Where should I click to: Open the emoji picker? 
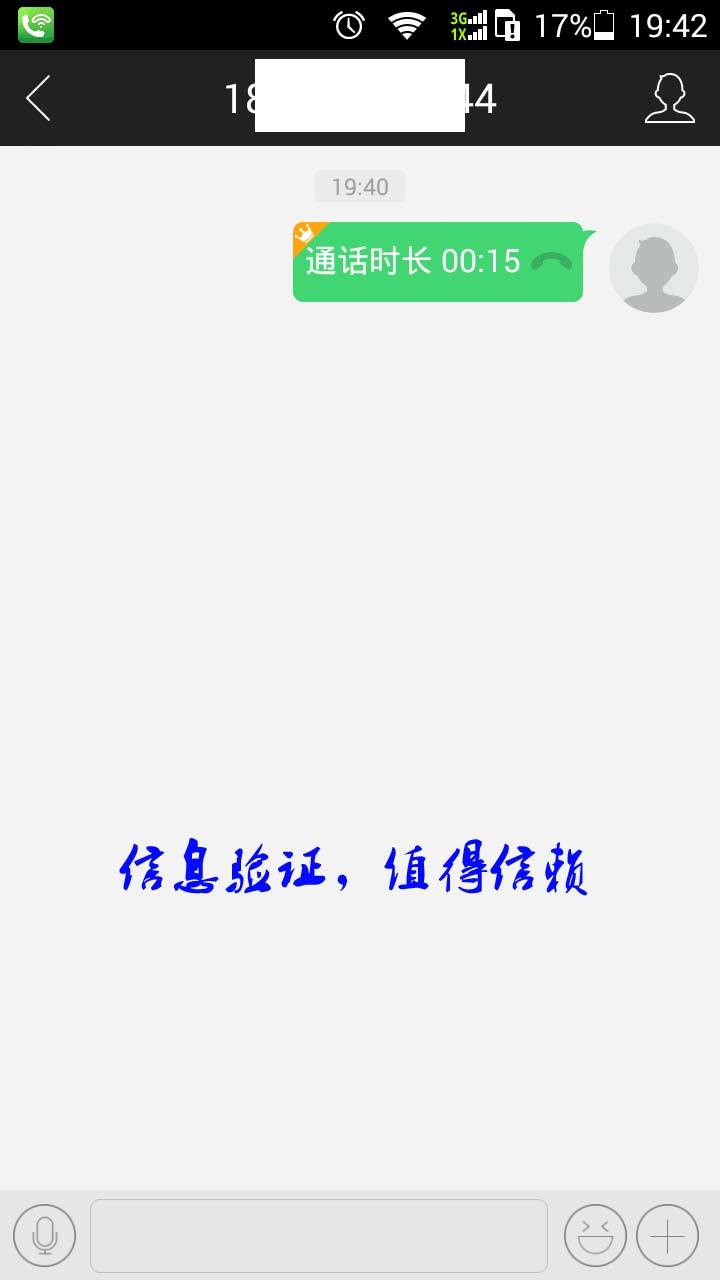point(595,1236)
